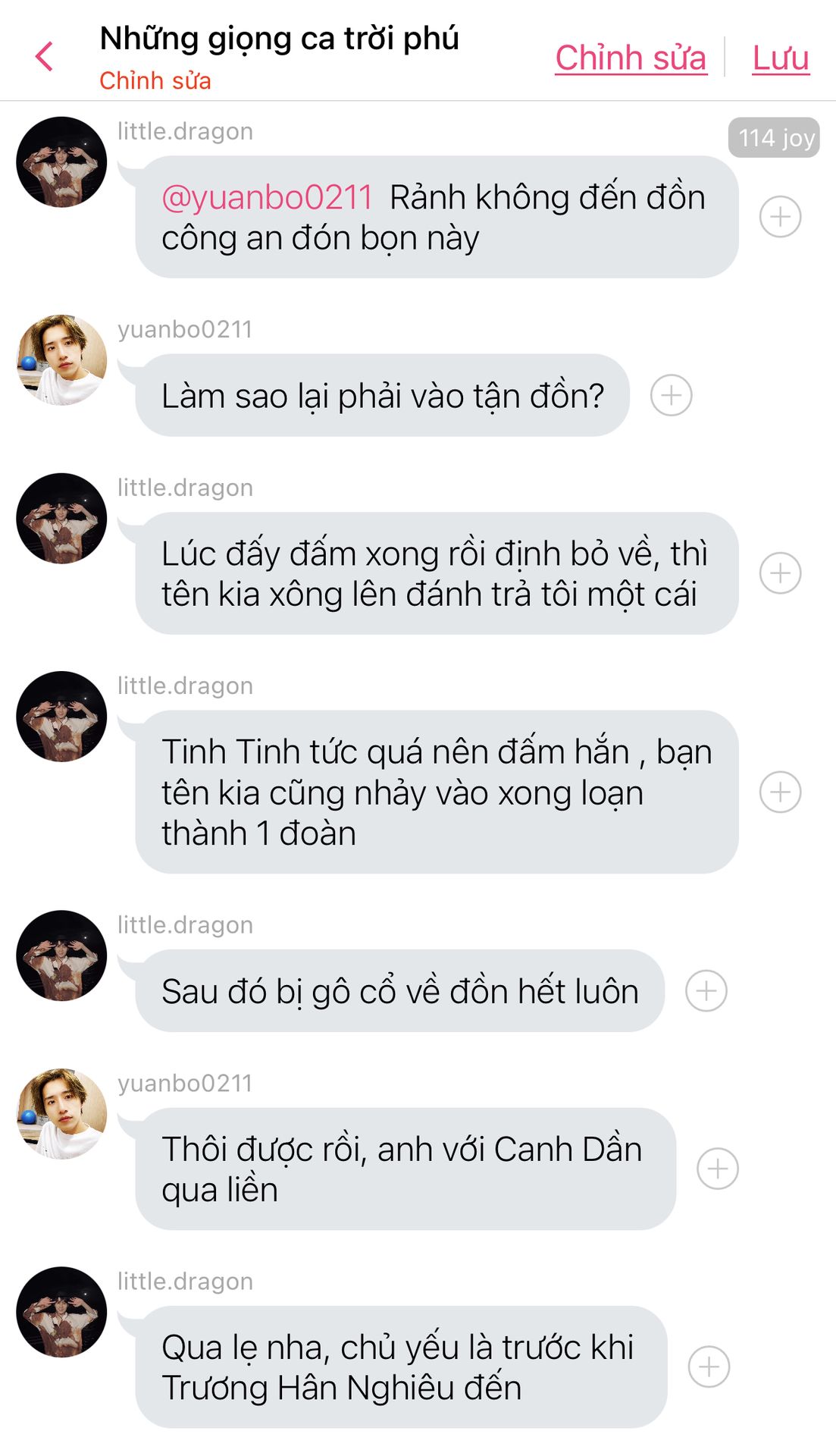Tap the plus beside "Qua lẹ nha" message
This screenshot has width=836, height=1456.
pos(709,1367)
